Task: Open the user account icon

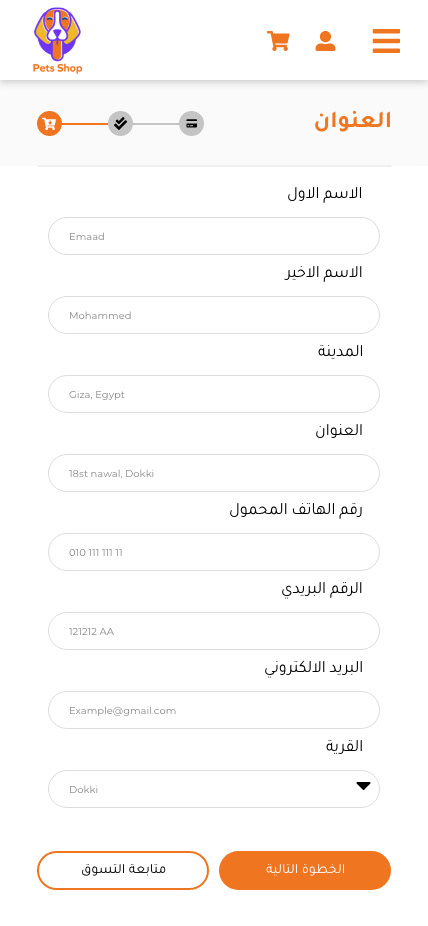Action: click(x=325, y=41)
